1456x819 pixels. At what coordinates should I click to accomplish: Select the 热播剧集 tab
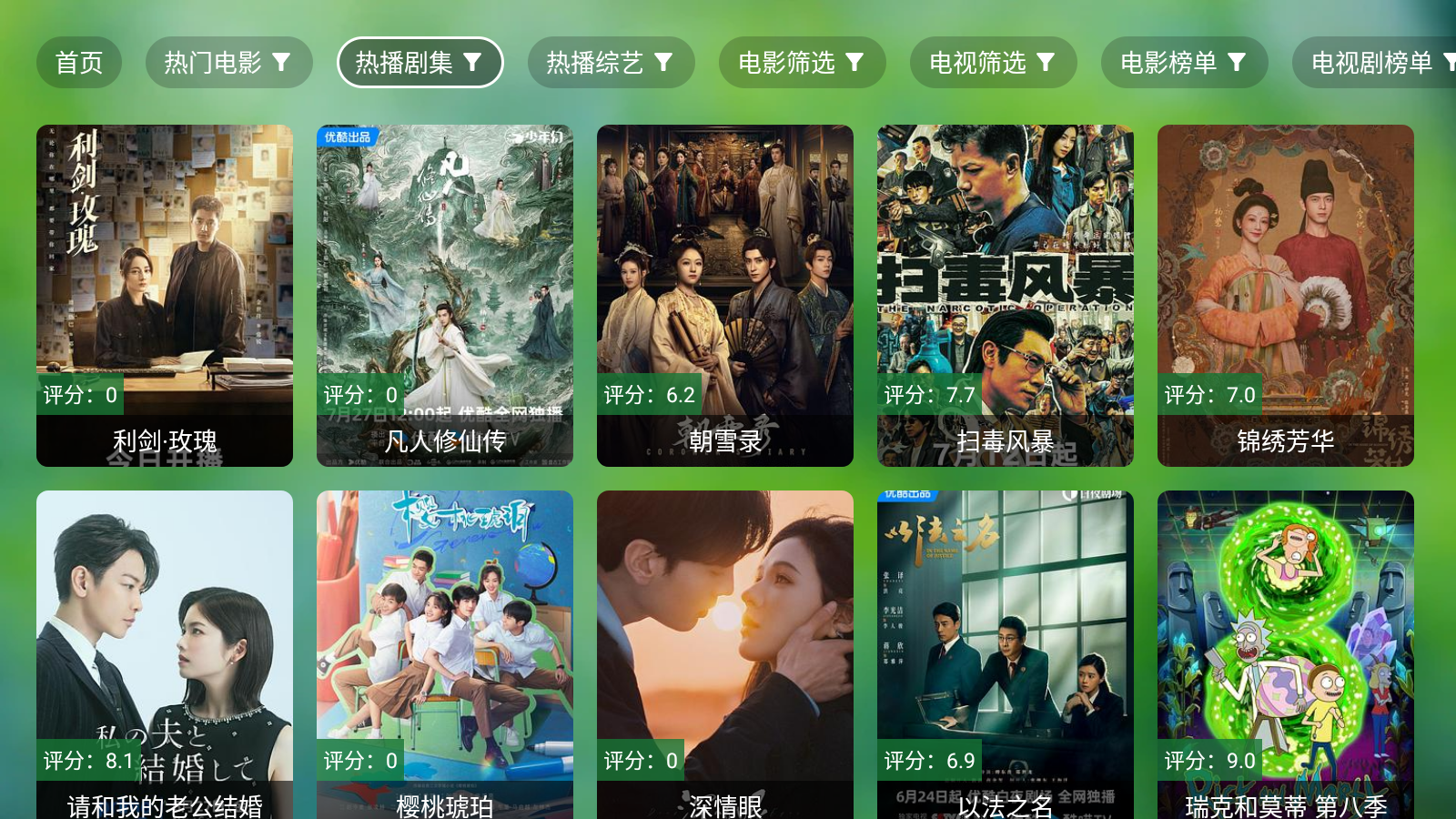420,63
